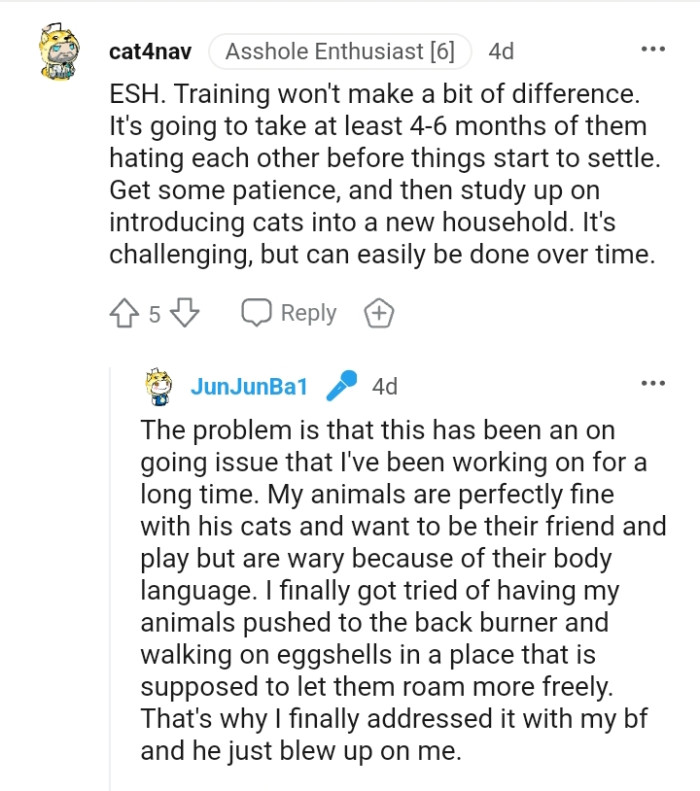Give an award to cat4nav's comment
700x791 pixels.
tap(379, 314)
